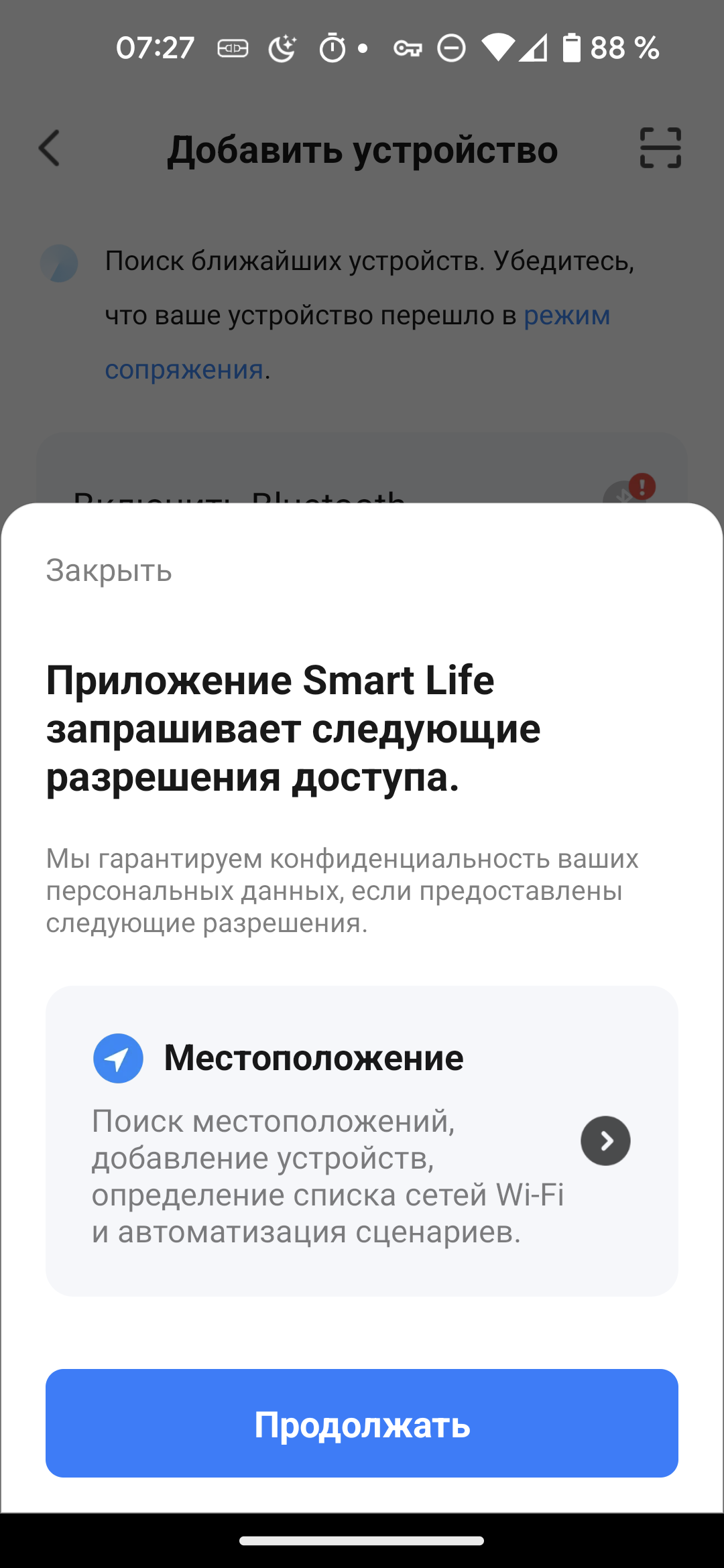724x1568 pixels.
Task: Open the режим сопряжения link
Action: pos(566,316)
